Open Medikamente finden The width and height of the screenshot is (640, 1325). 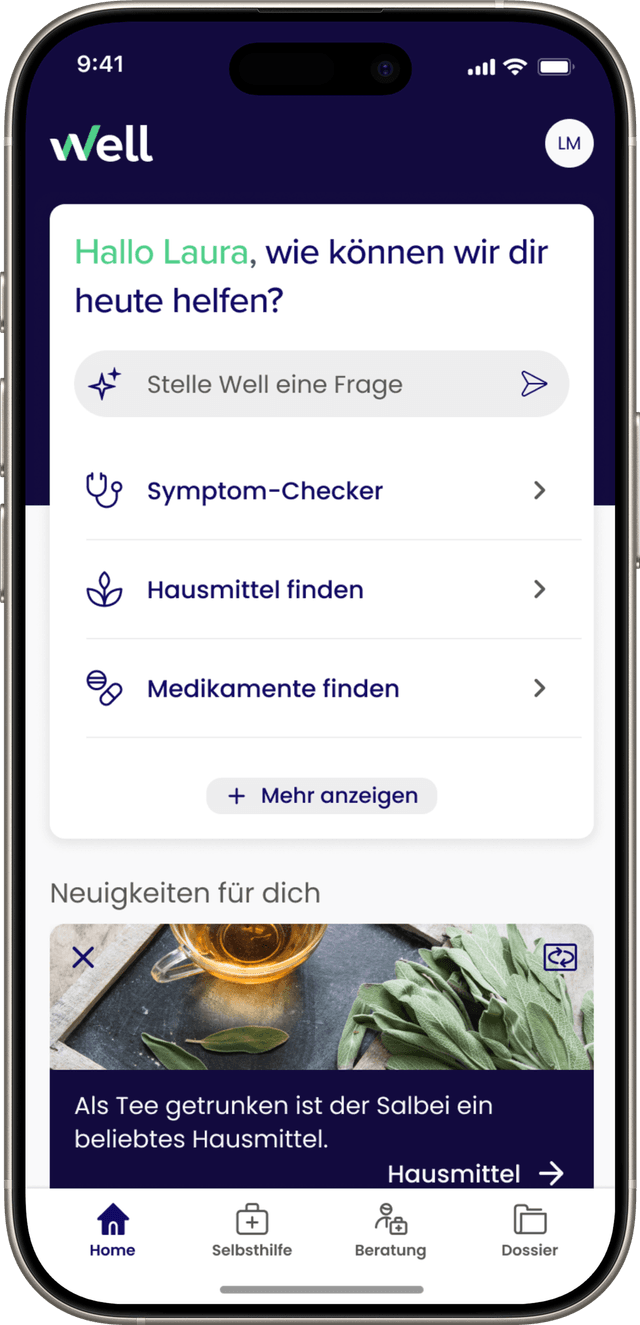tap(320, 689)
